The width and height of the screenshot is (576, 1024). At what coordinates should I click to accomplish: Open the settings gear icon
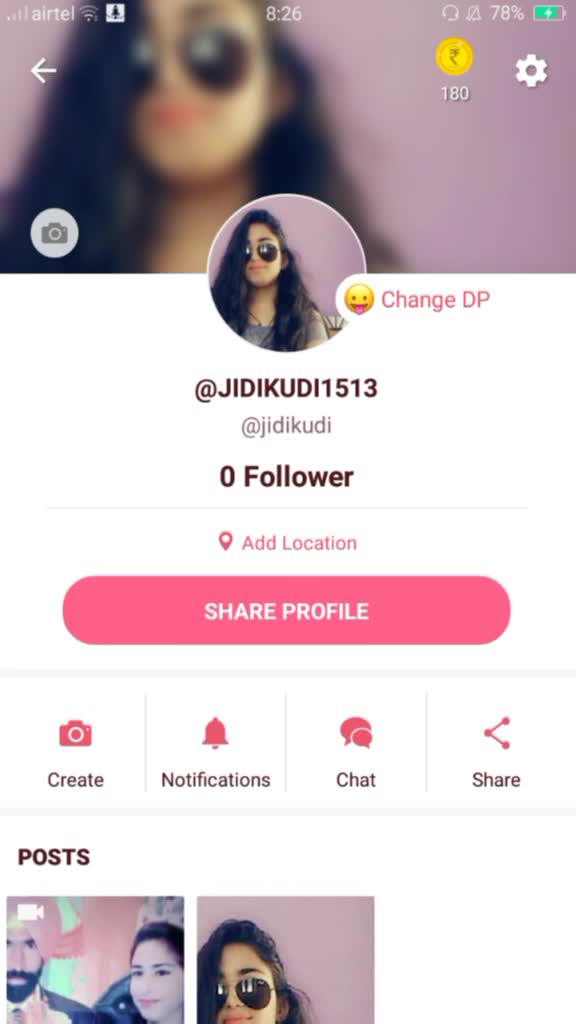pyautogui.click(x=531, y=71)
